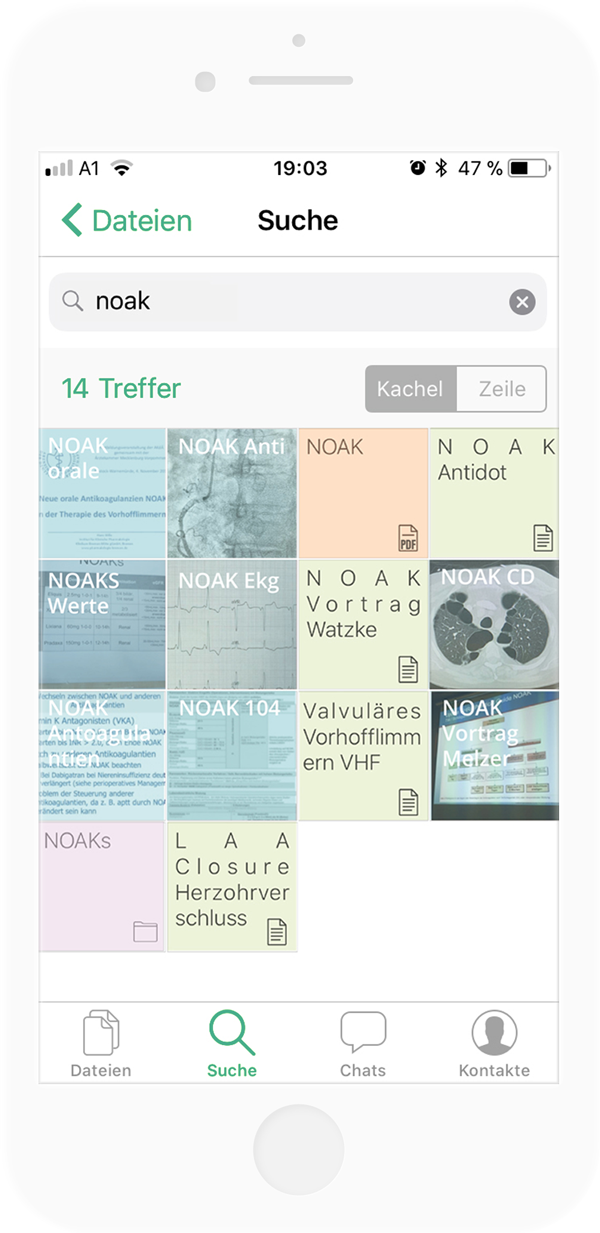This screenshot has height=1233, width=600.
Task: Open the NOAKs folder
Action: click(102, 886)
